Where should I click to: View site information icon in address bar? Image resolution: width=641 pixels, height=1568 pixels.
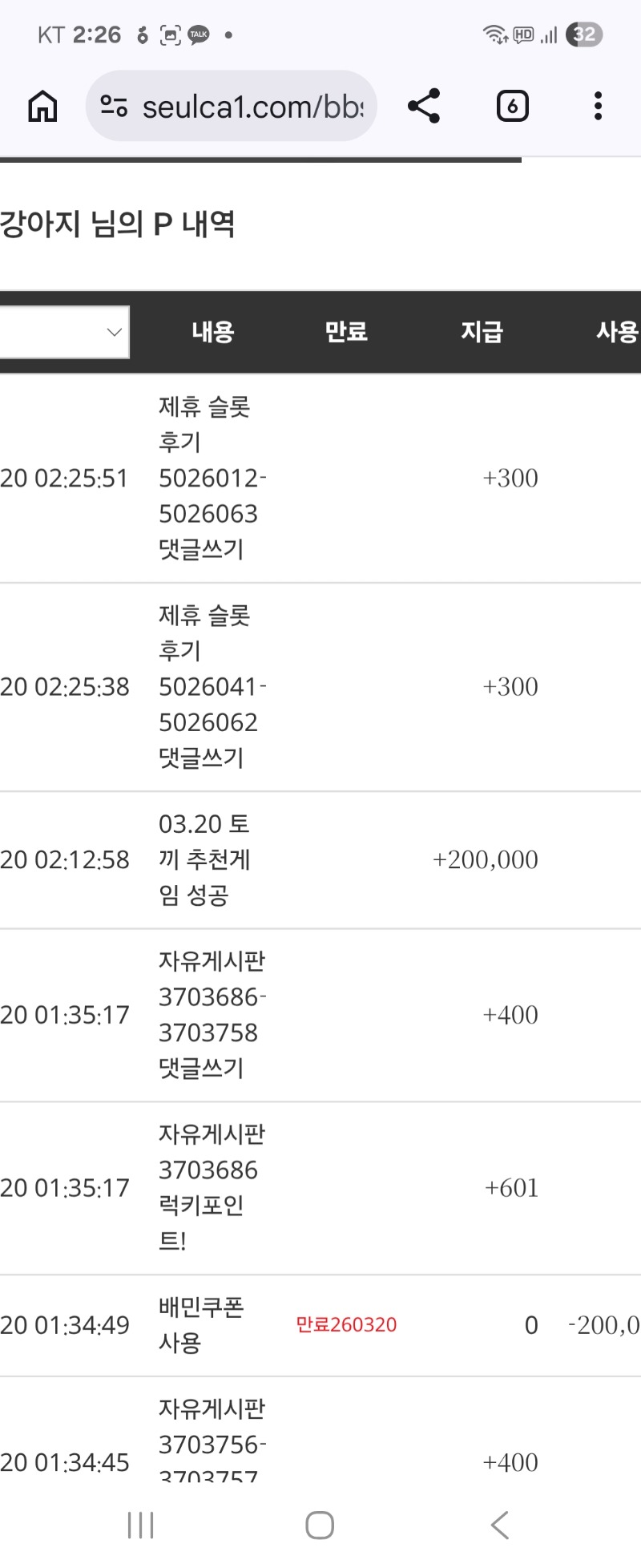pos(114,106)
